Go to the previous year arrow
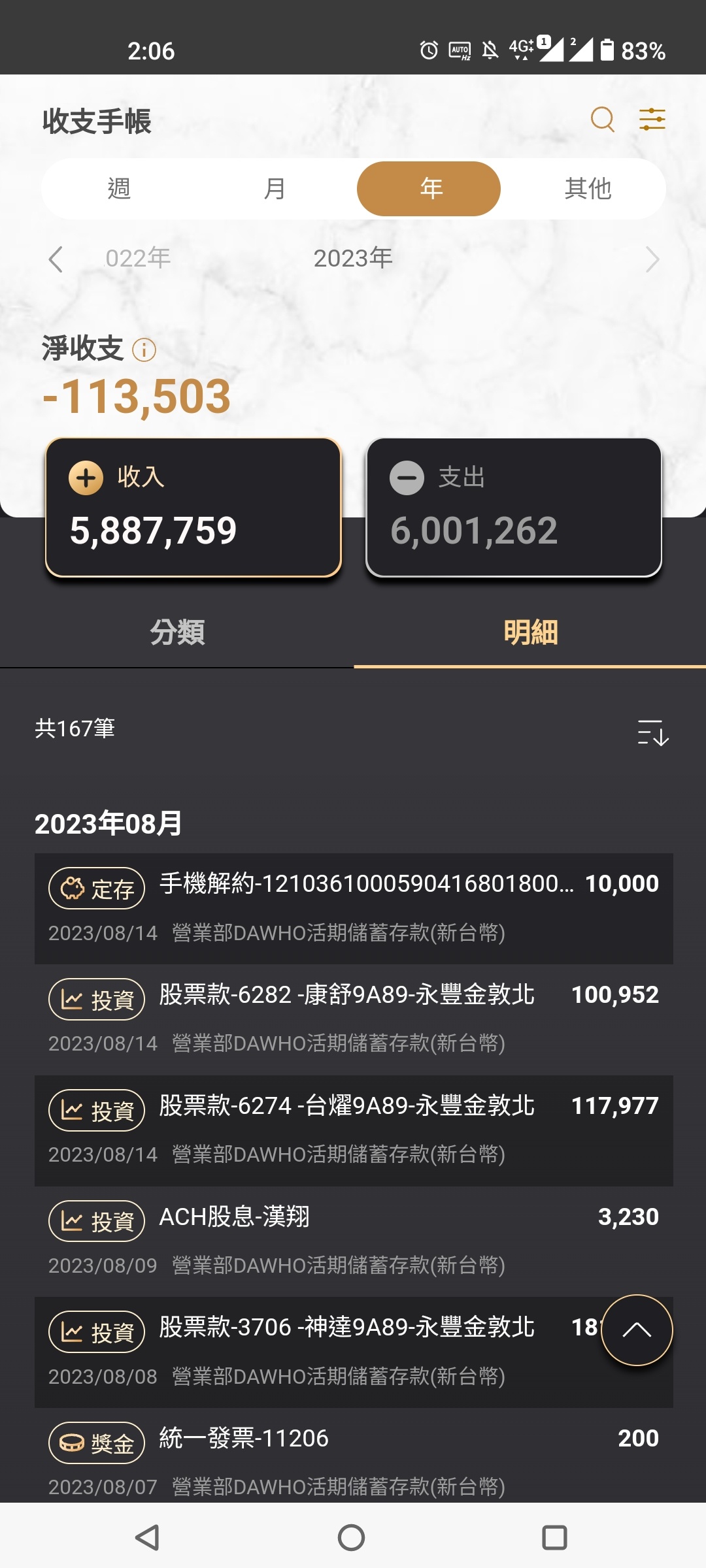The width and height of the screenshot is (706, 1568). pyautogui.click(x=56, y=259)
